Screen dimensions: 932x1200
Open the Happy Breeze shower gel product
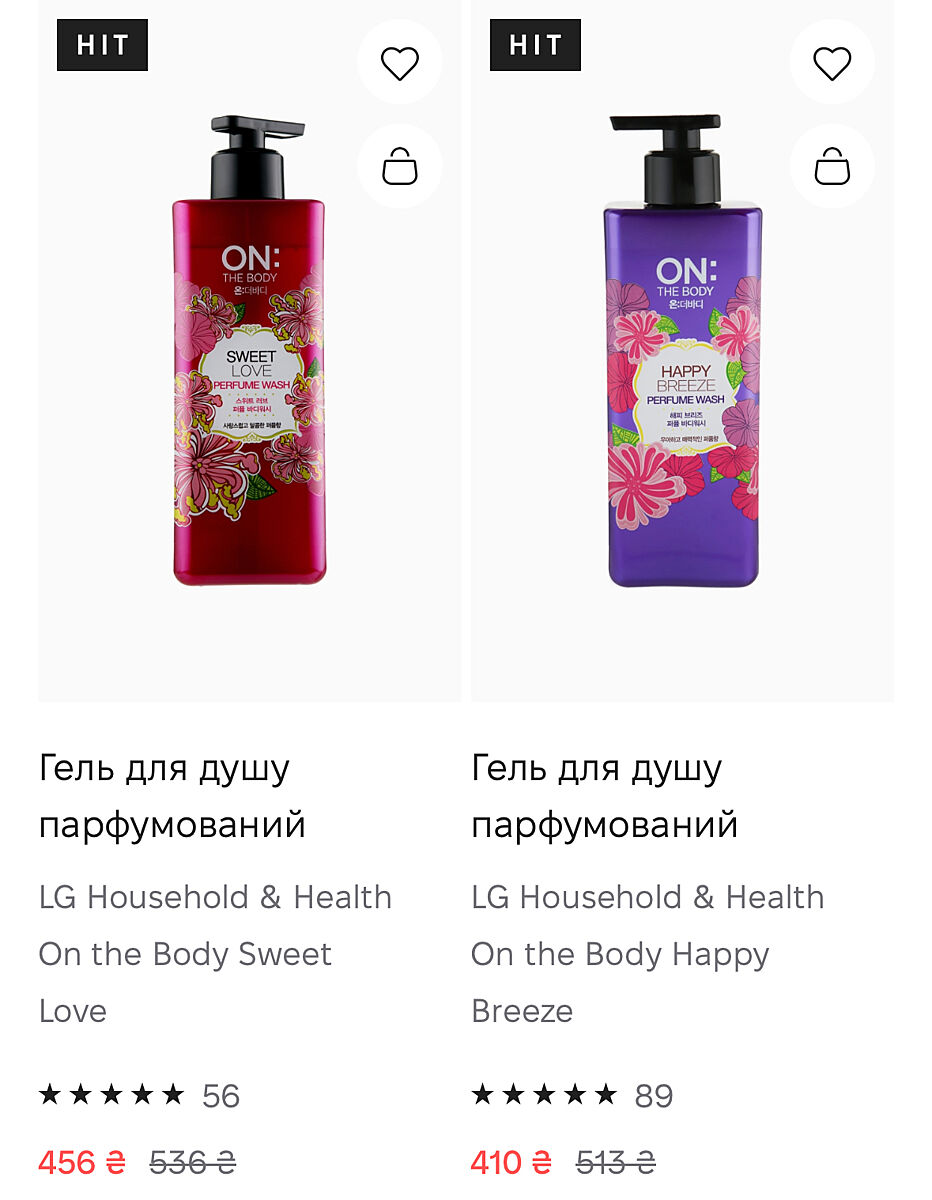(683, 350)
